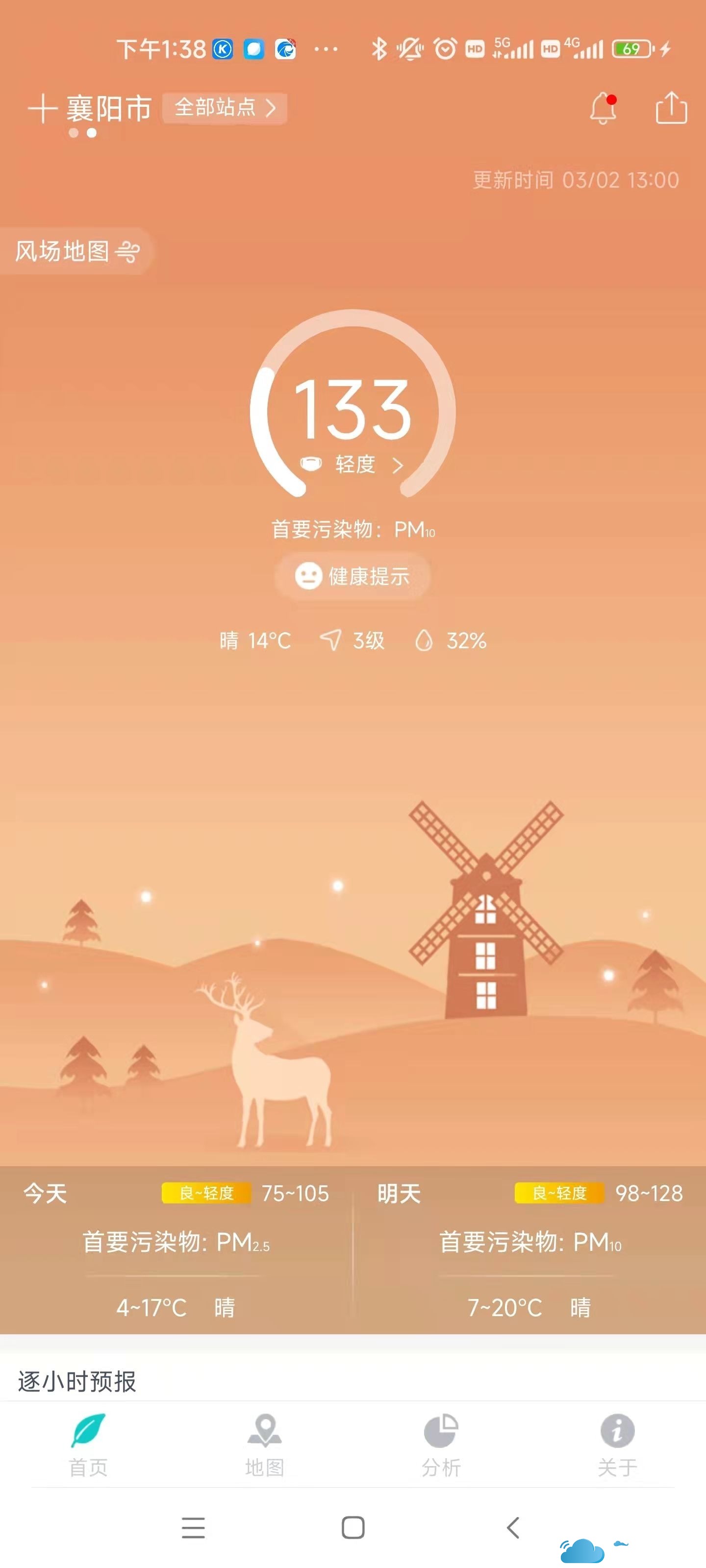Open the 全部站点 station selector

tap(224, 108)
